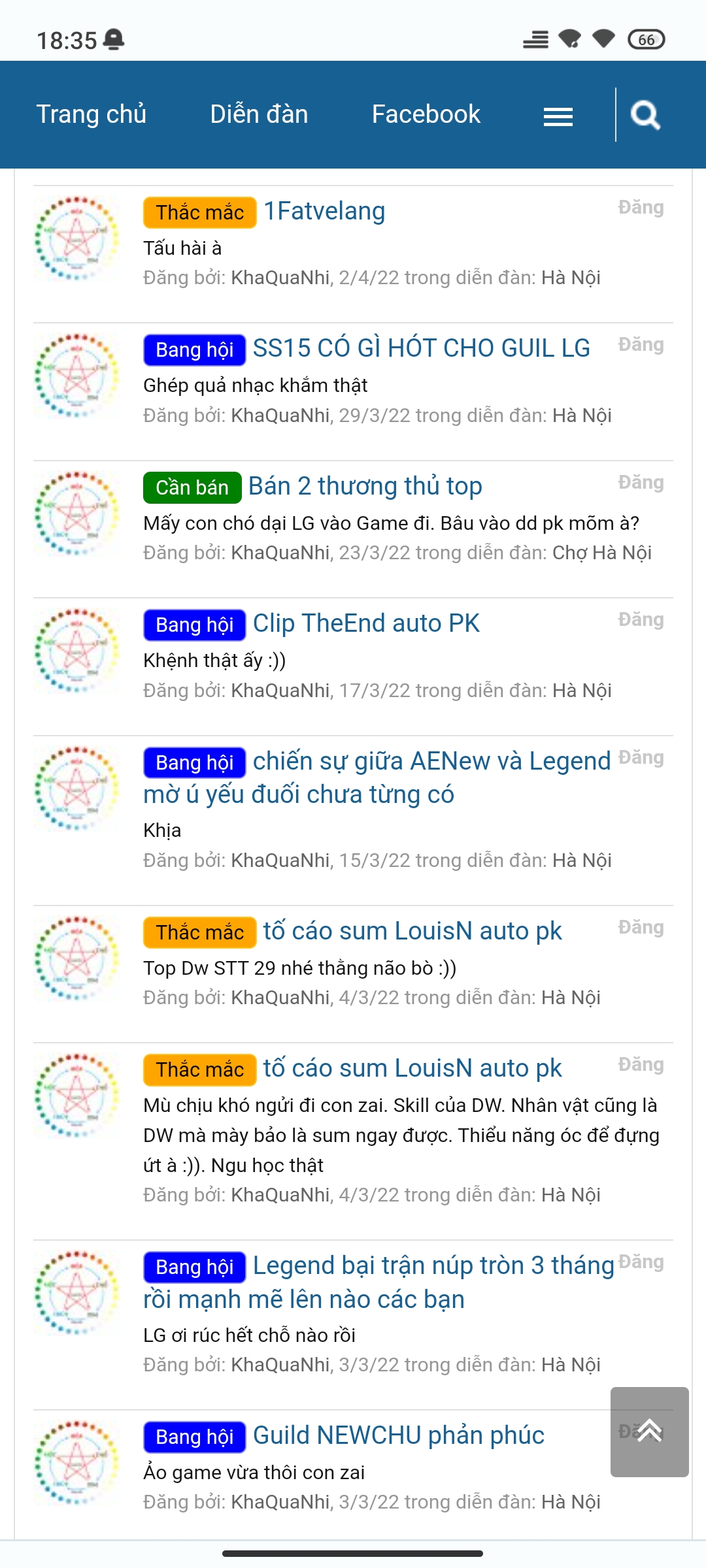Click KhaQuaNhi author name under 1Fatvelang
Image resolution: width=706 pixels, height=1568 pixels.
[x=281, y=278]
